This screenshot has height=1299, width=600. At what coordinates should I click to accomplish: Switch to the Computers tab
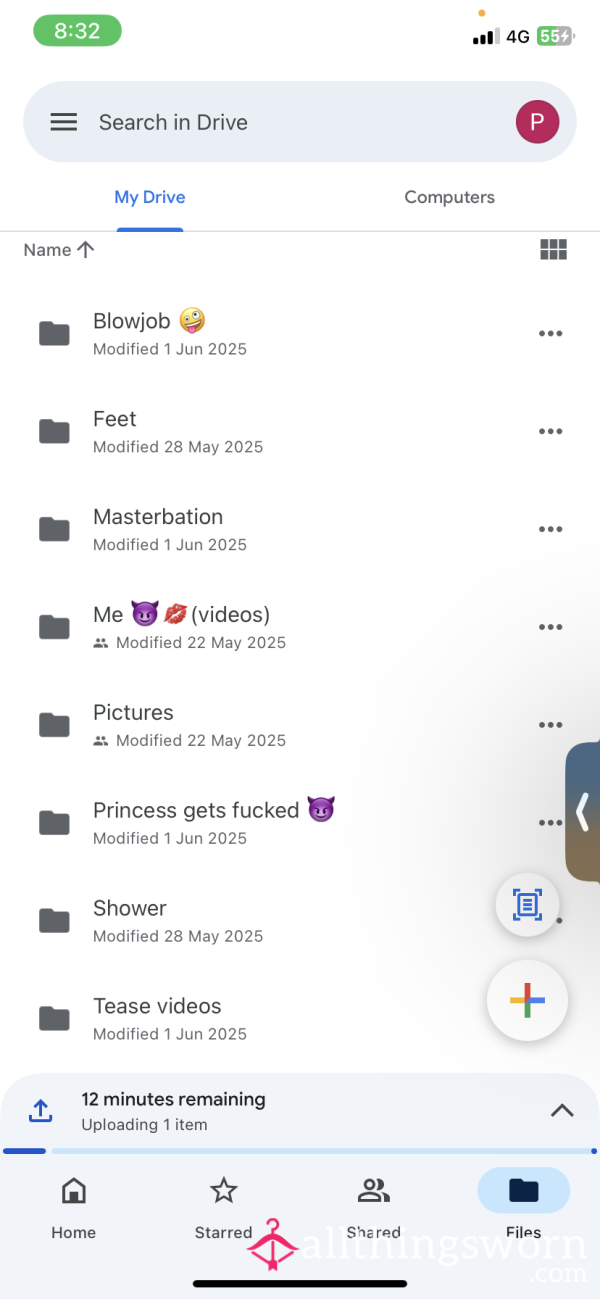click(449, 197)
